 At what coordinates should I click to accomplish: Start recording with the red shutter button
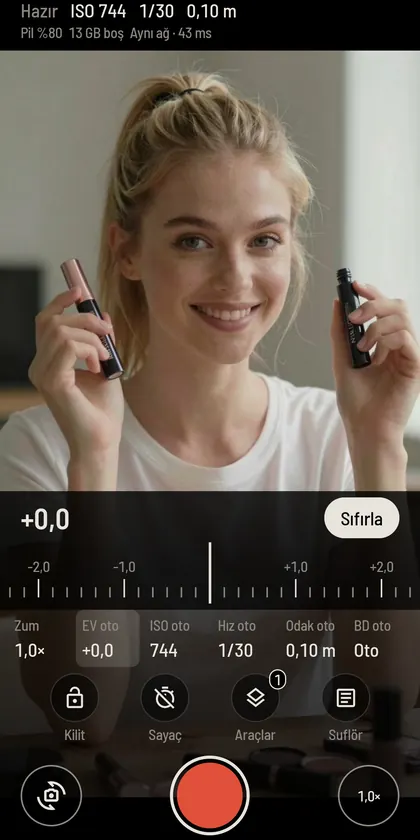(x=209, y=796)
